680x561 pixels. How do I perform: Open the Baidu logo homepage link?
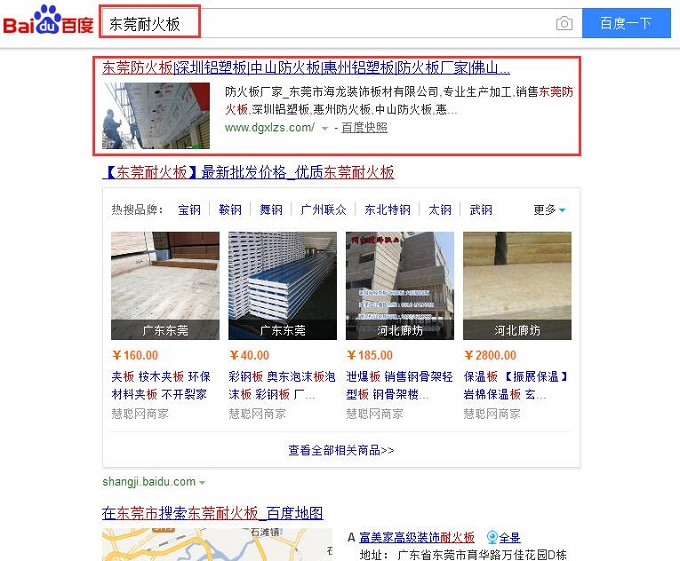tap(48, 21)
